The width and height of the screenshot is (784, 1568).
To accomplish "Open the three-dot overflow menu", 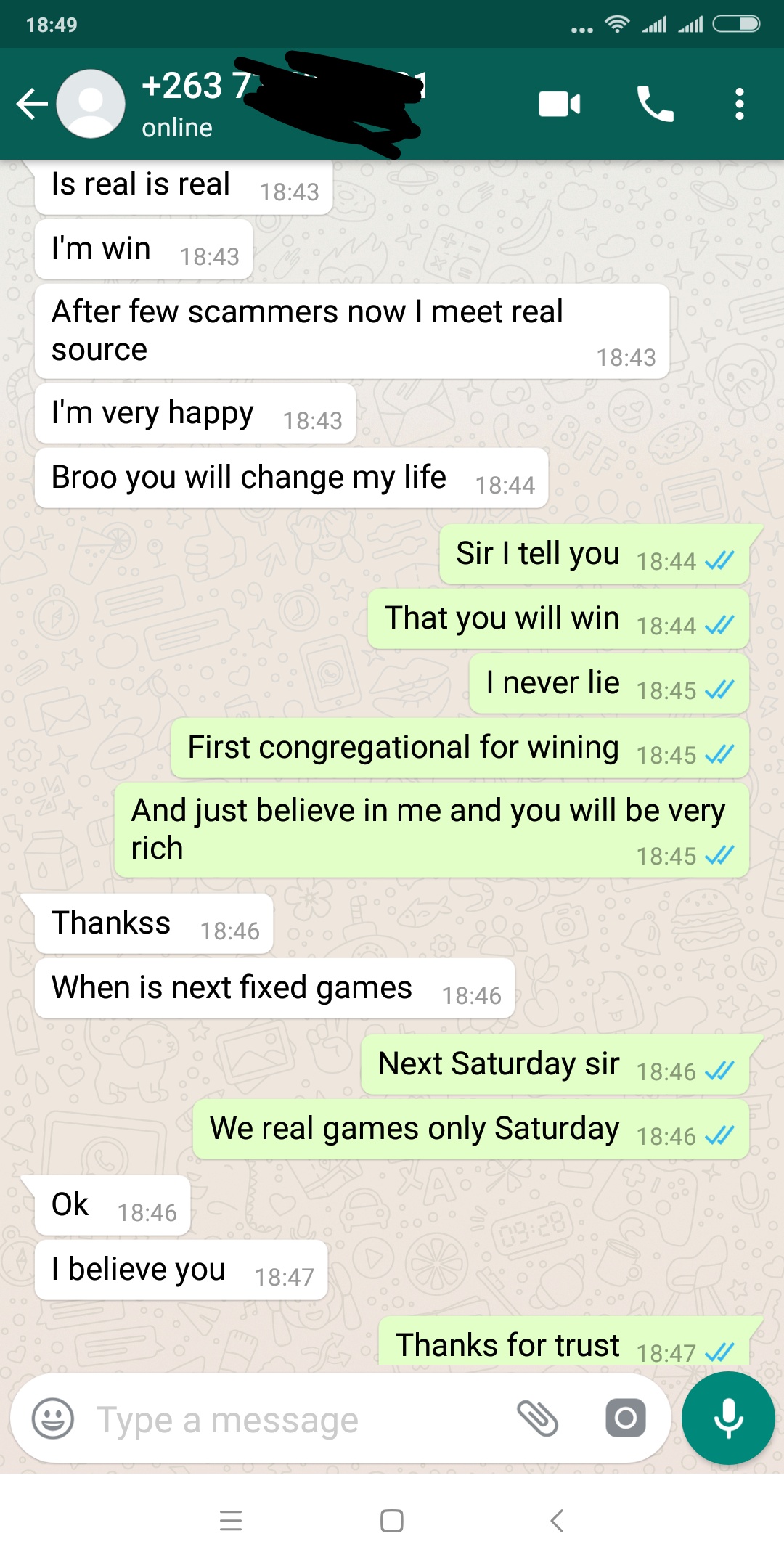I will click(739, 104).
